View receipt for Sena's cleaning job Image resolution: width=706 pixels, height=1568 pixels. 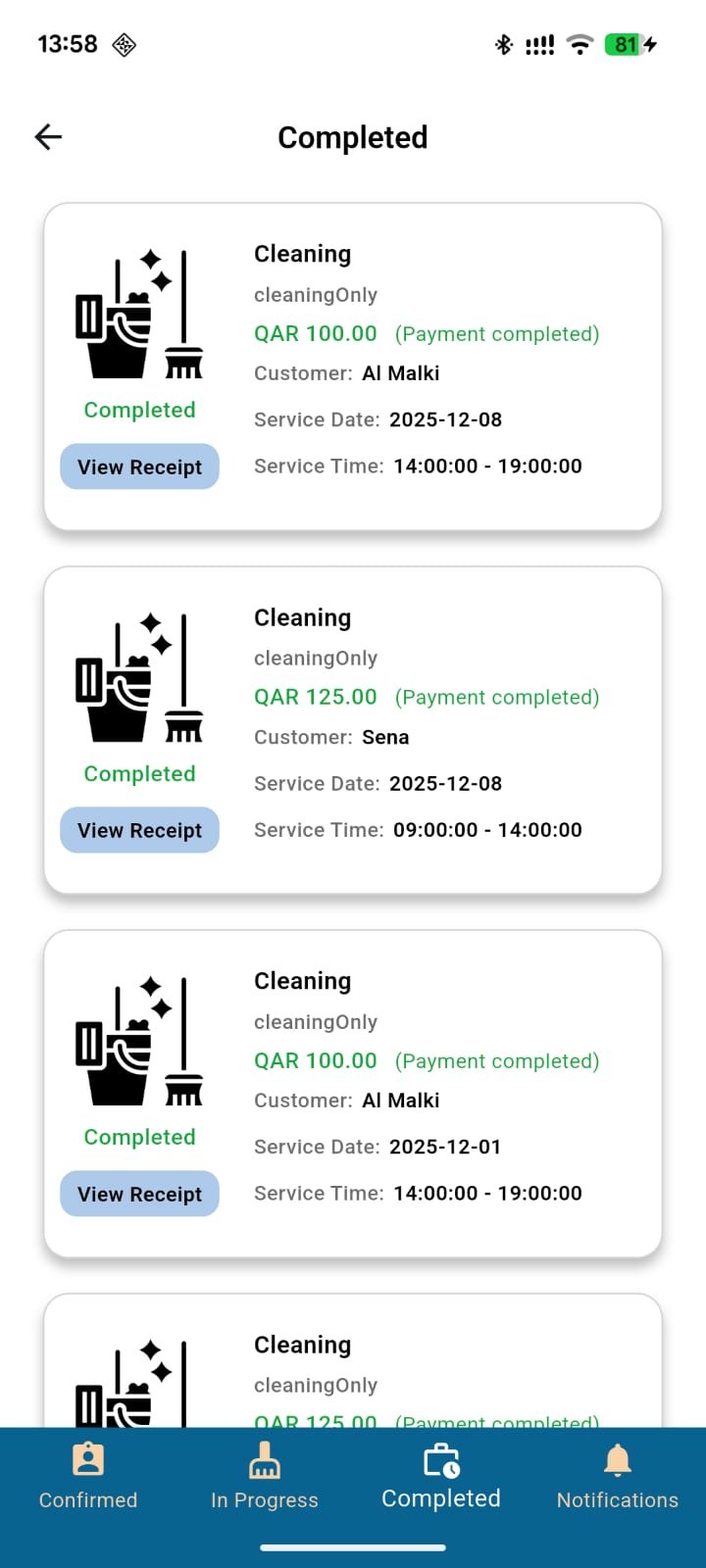tap(139, 830)
